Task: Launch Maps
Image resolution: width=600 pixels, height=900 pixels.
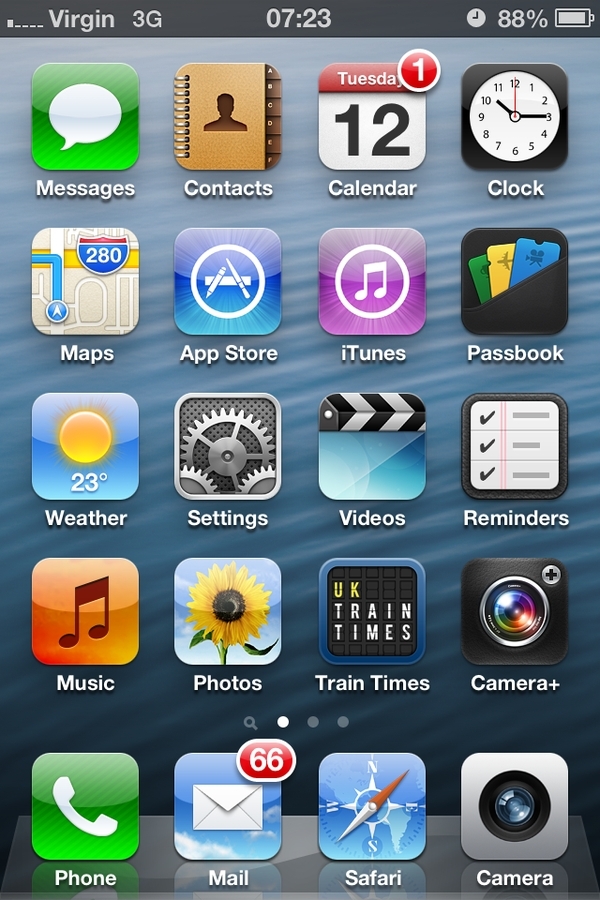Action: (85, 282)
